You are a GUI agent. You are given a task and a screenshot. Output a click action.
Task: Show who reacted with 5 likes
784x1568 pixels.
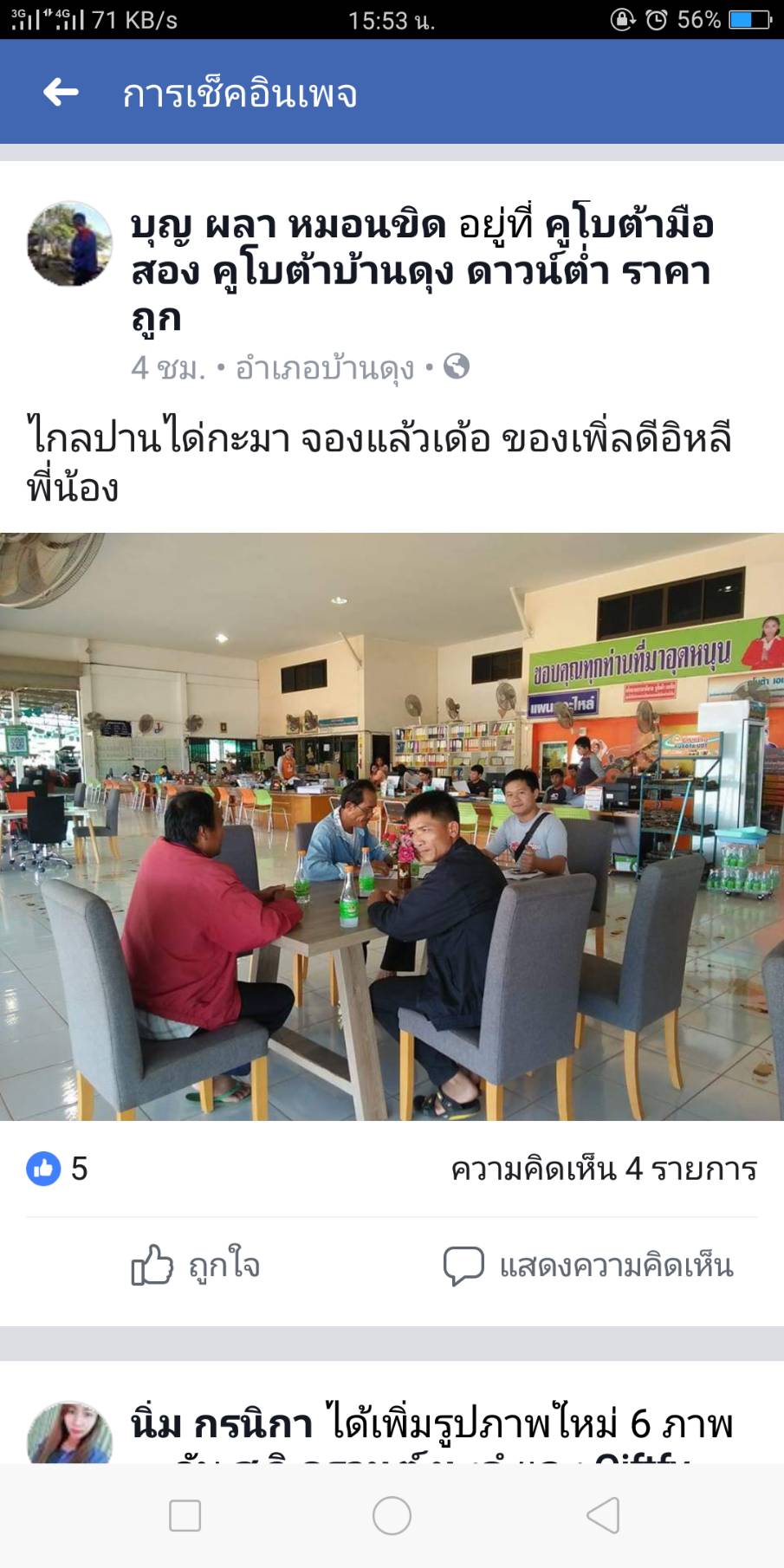57,1169
